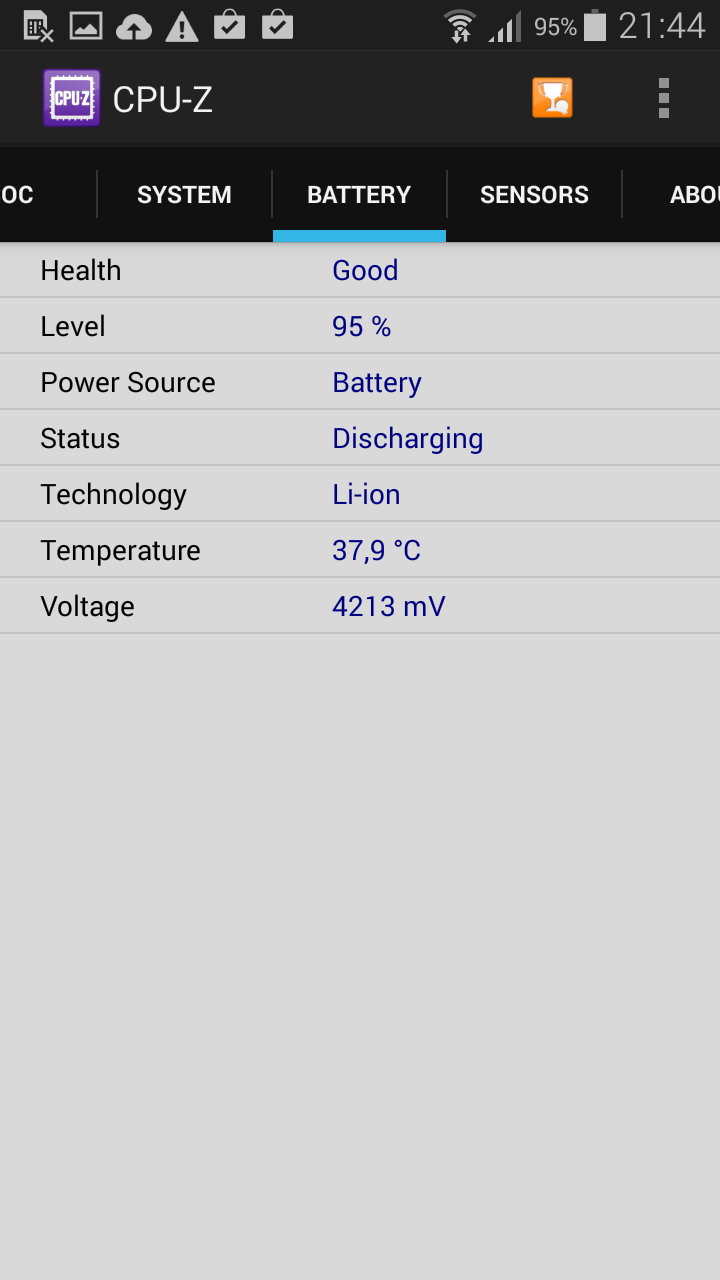Switch to the Sensors tab

[534, 194]
